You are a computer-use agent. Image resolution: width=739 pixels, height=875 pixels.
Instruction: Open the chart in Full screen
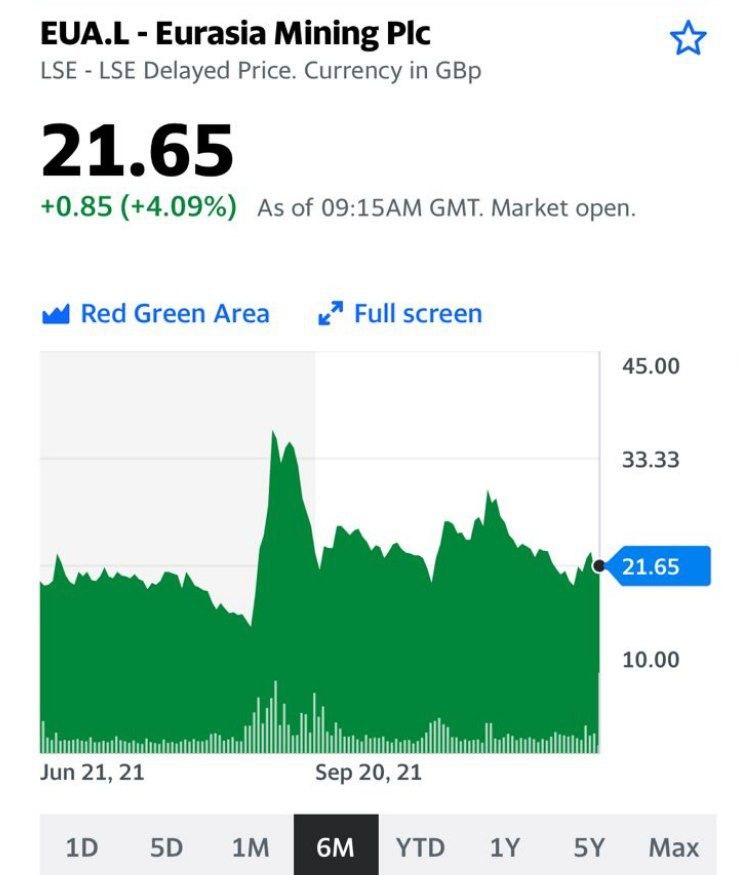400,314
